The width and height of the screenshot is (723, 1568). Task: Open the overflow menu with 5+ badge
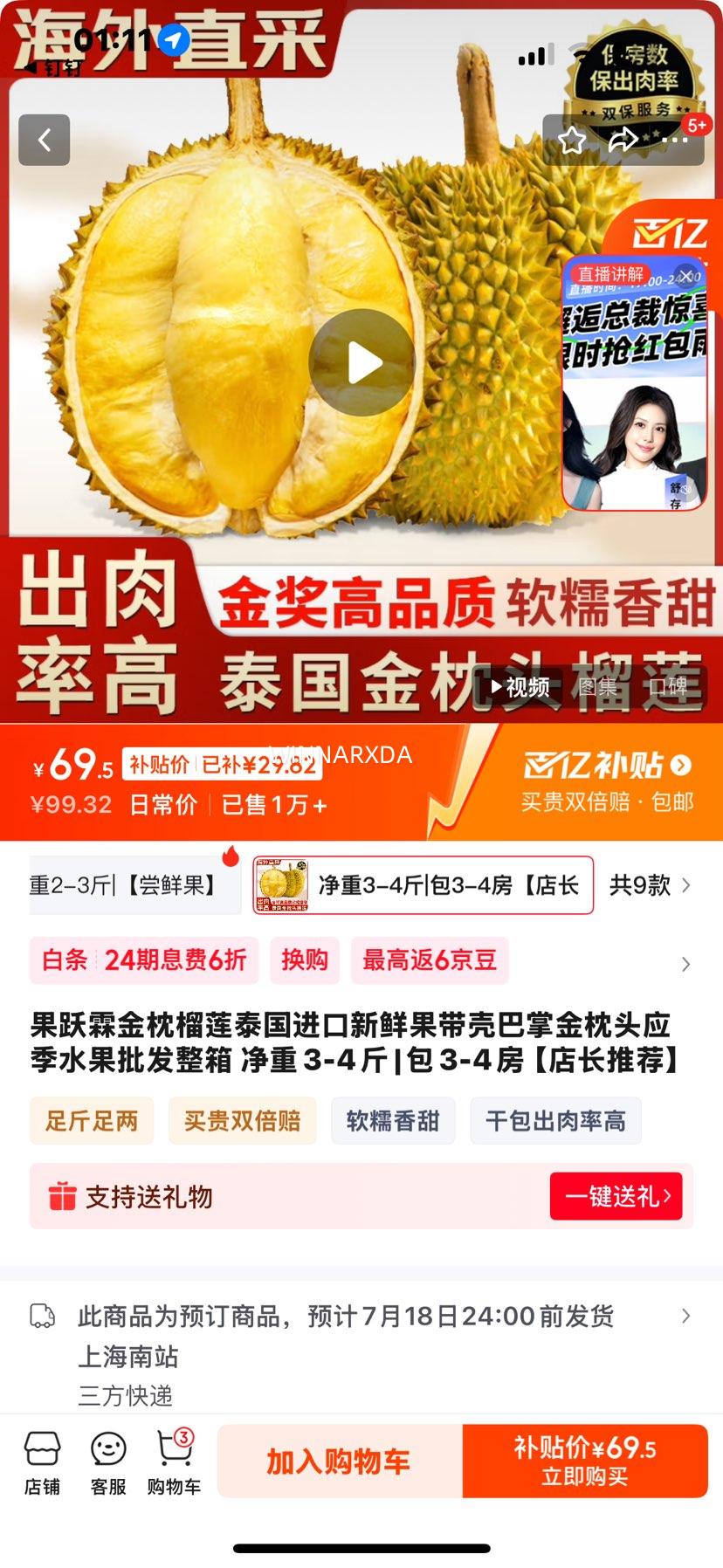[x=675, y=140]
